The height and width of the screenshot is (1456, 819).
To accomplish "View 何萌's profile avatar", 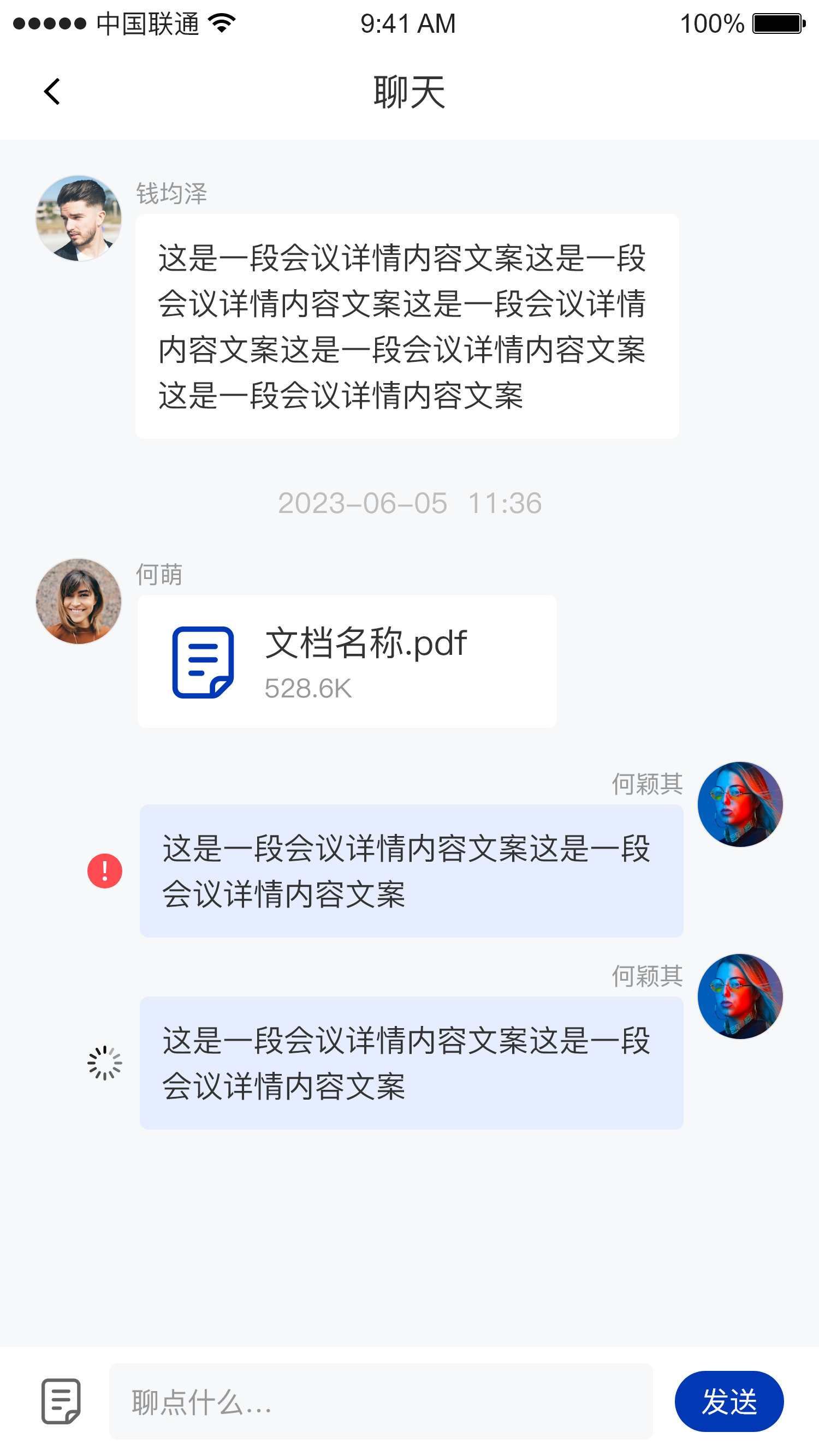I will 79,601.
